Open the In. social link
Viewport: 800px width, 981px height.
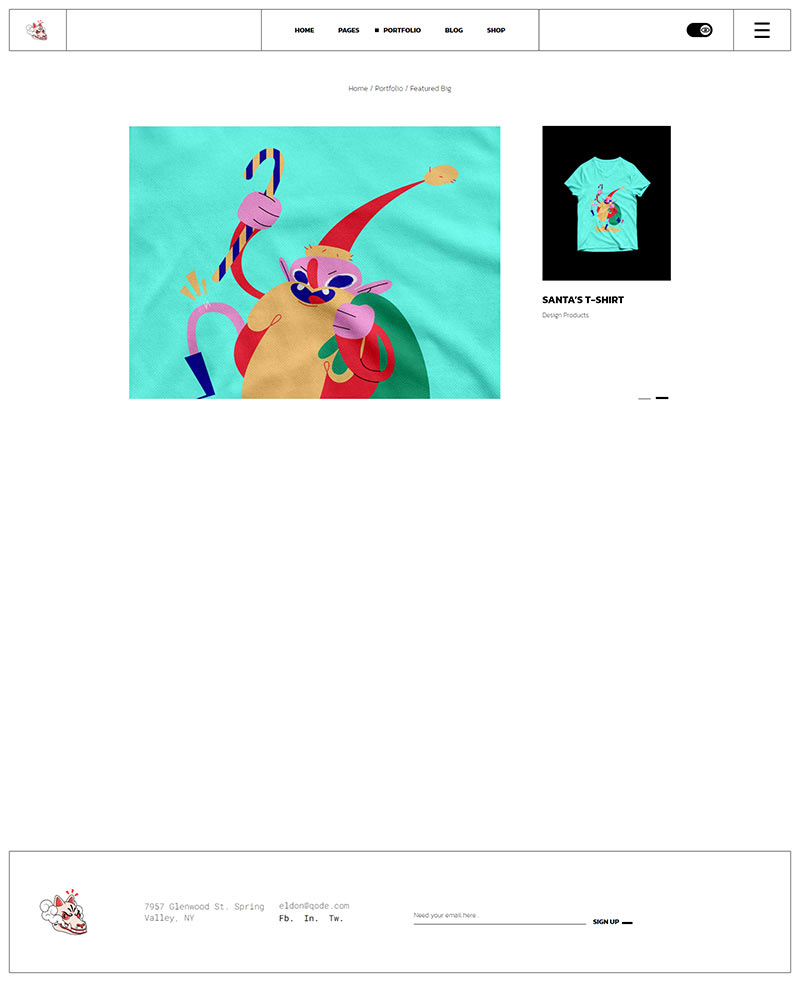point(311,918)
